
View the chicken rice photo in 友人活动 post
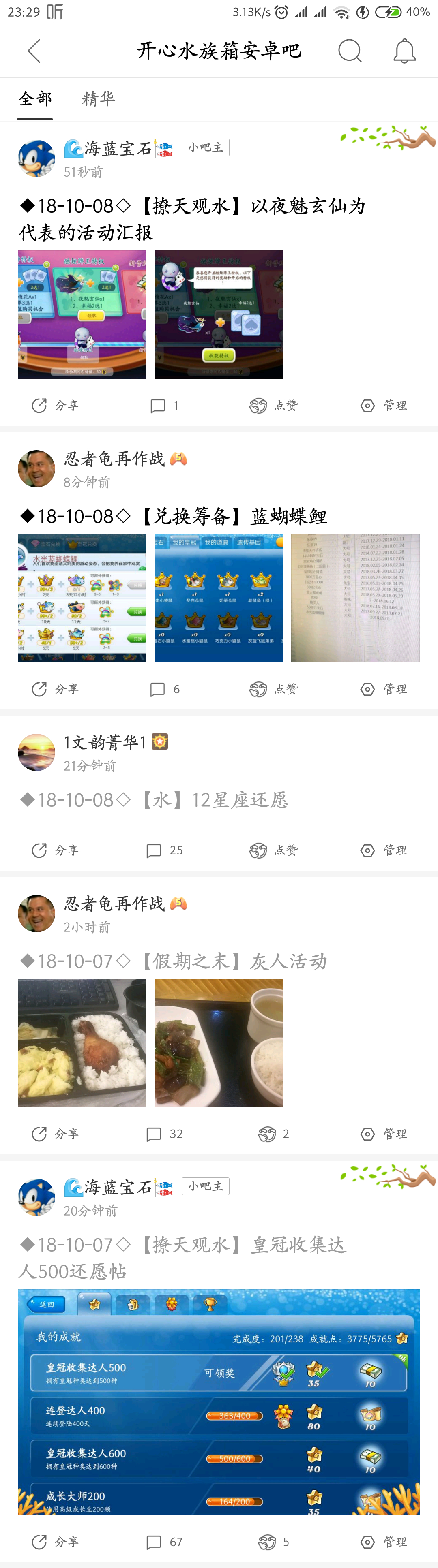pos(82,1042)
